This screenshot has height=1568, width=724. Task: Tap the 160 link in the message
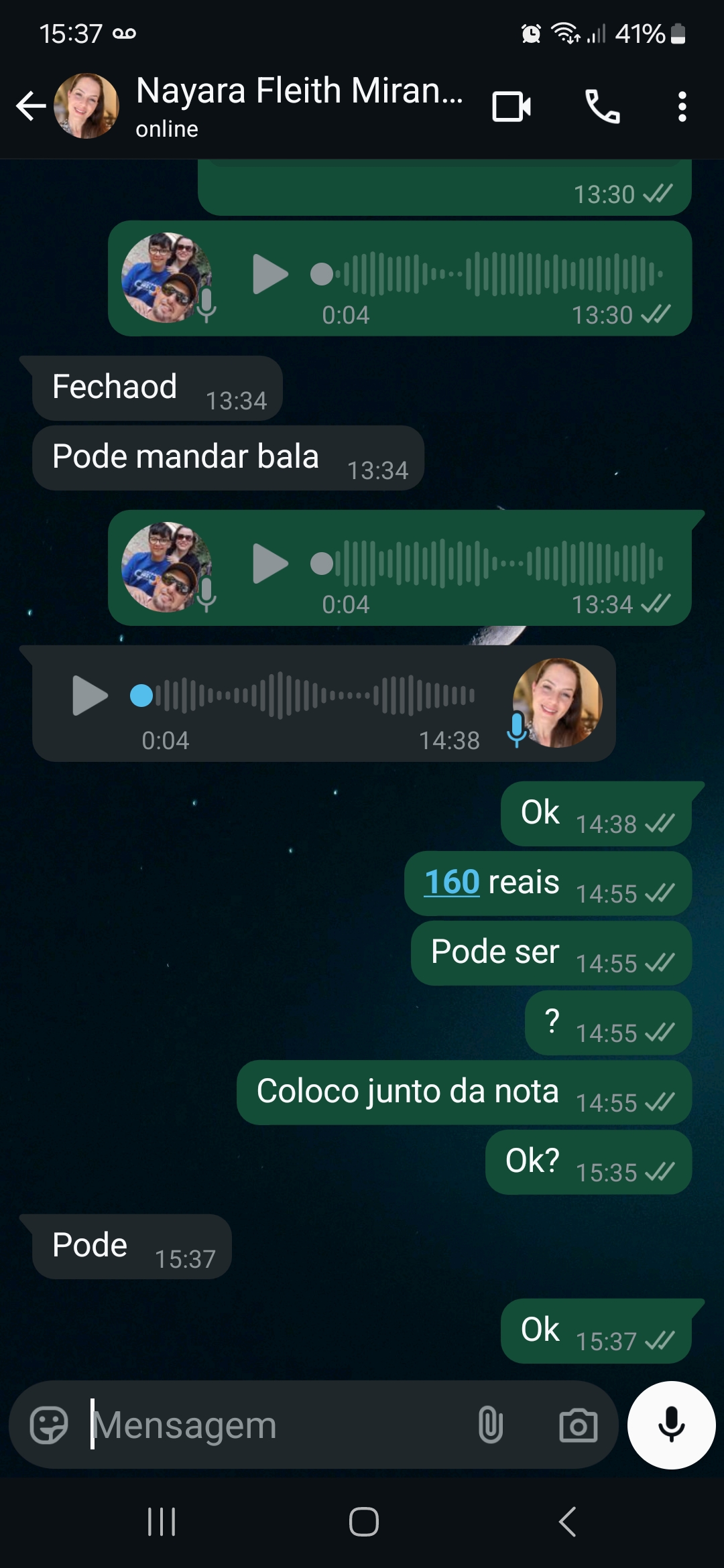tap(452, 882)
